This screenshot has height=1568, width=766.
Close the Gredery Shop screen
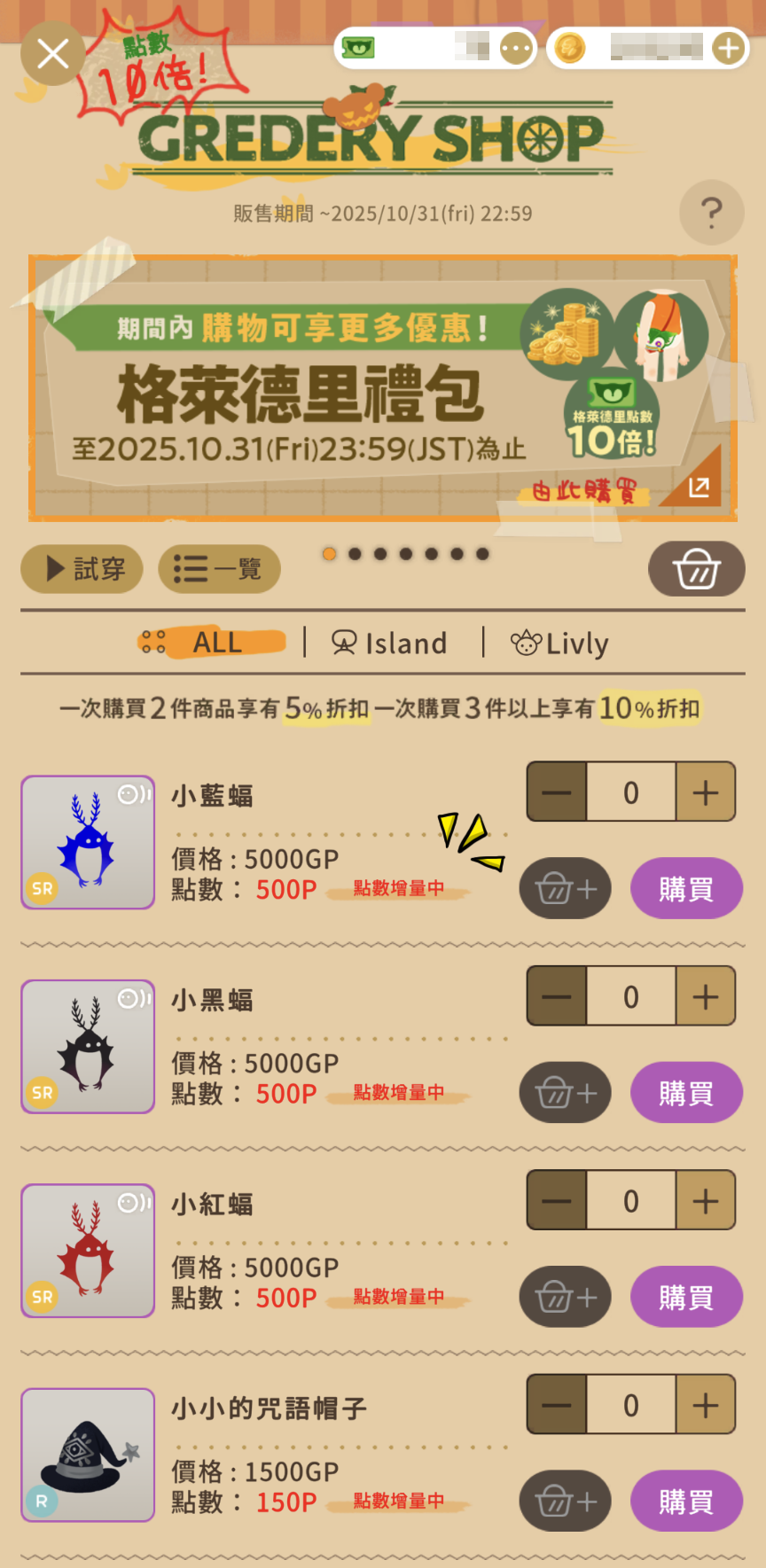[x=52, y=54]
